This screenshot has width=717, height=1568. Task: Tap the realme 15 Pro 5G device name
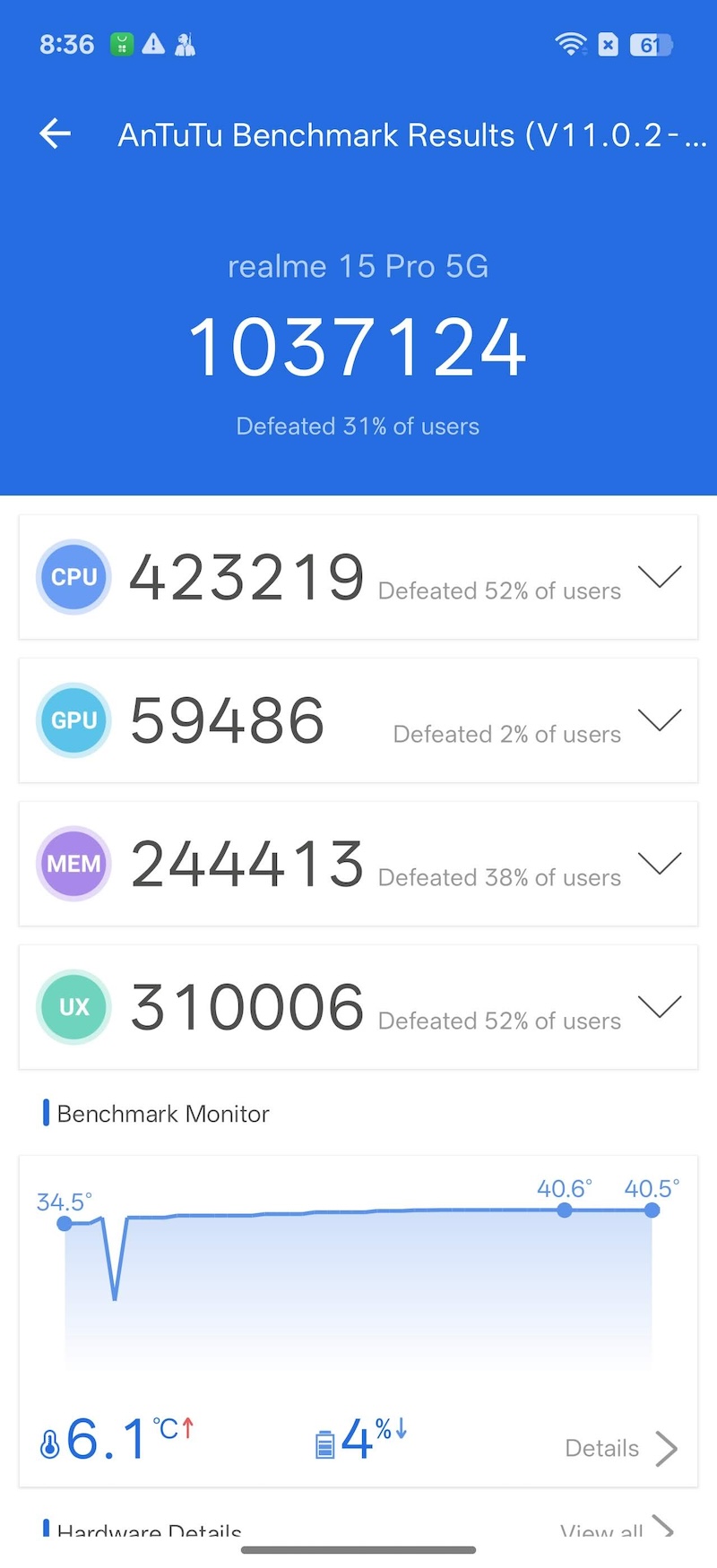358,266
